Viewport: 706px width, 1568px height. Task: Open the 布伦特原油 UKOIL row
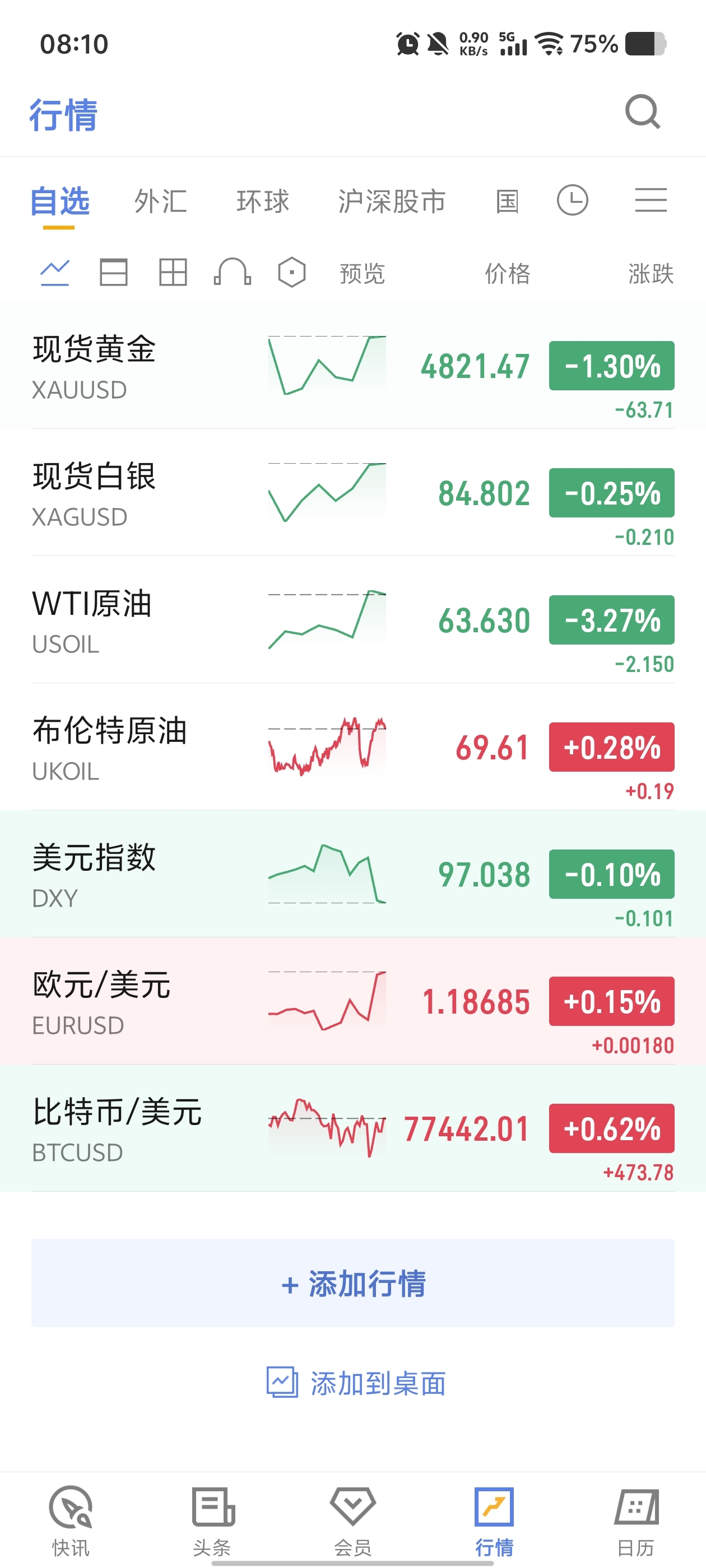[x=354, y=747]
